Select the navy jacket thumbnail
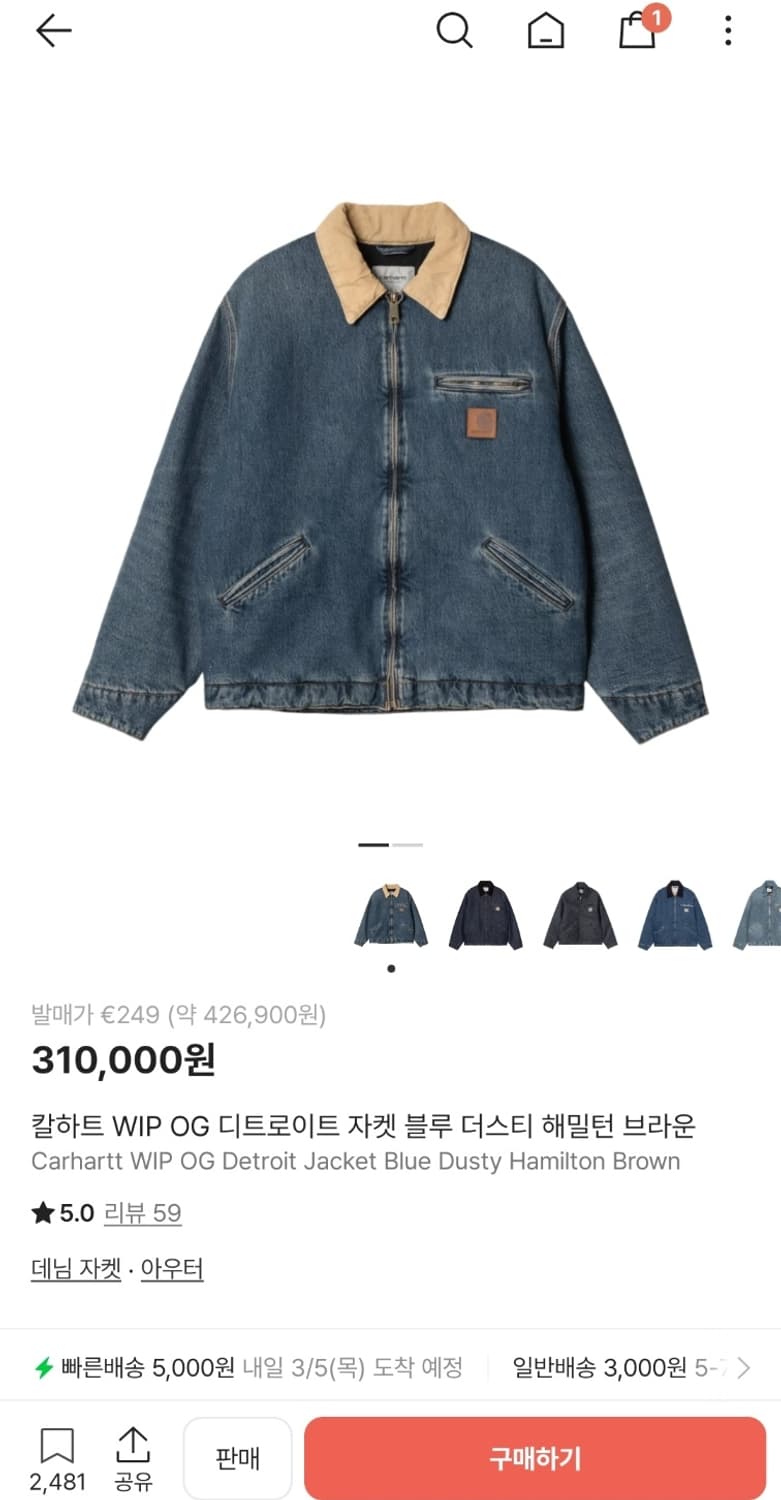Screen dimensions: 781x1500 485,916
